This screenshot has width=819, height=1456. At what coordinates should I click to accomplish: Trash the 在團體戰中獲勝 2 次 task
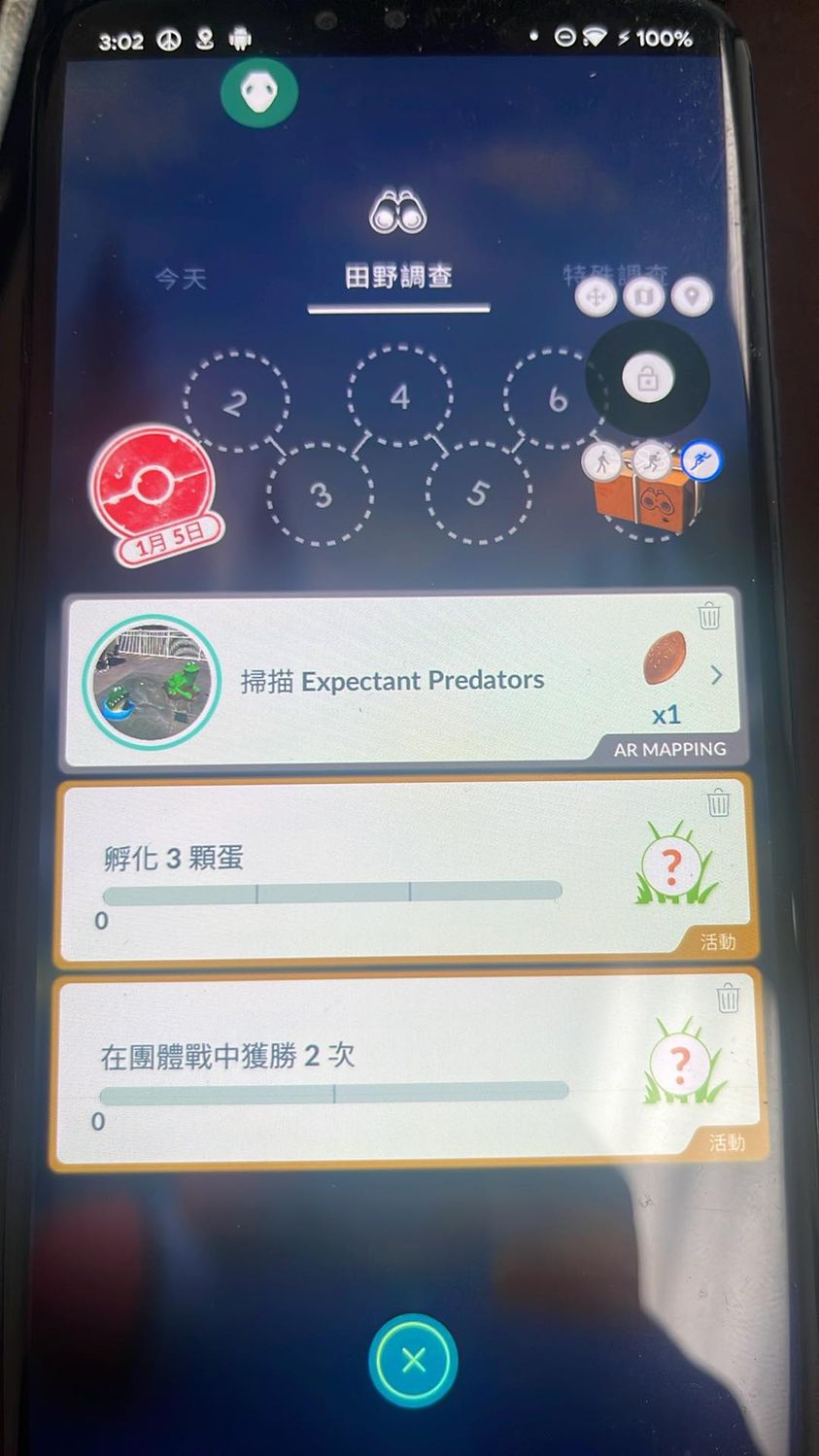pos(728,998)
